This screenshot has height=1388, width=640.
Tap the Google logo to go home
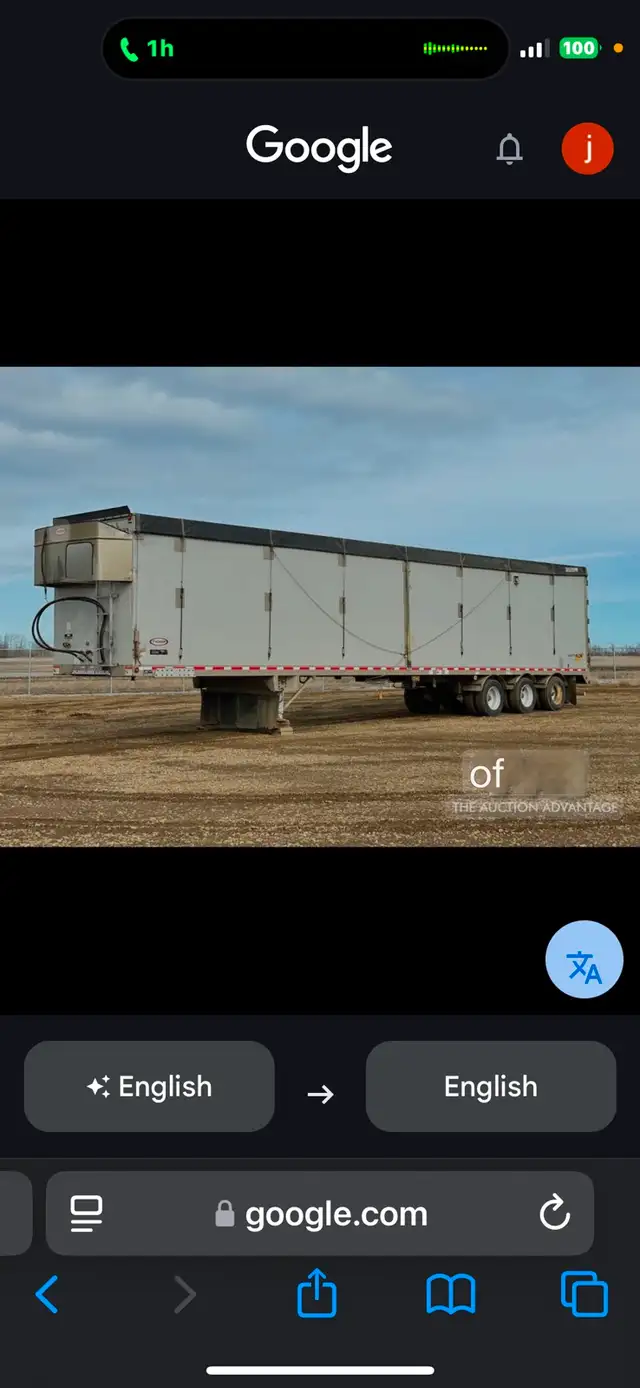point(319,149)
